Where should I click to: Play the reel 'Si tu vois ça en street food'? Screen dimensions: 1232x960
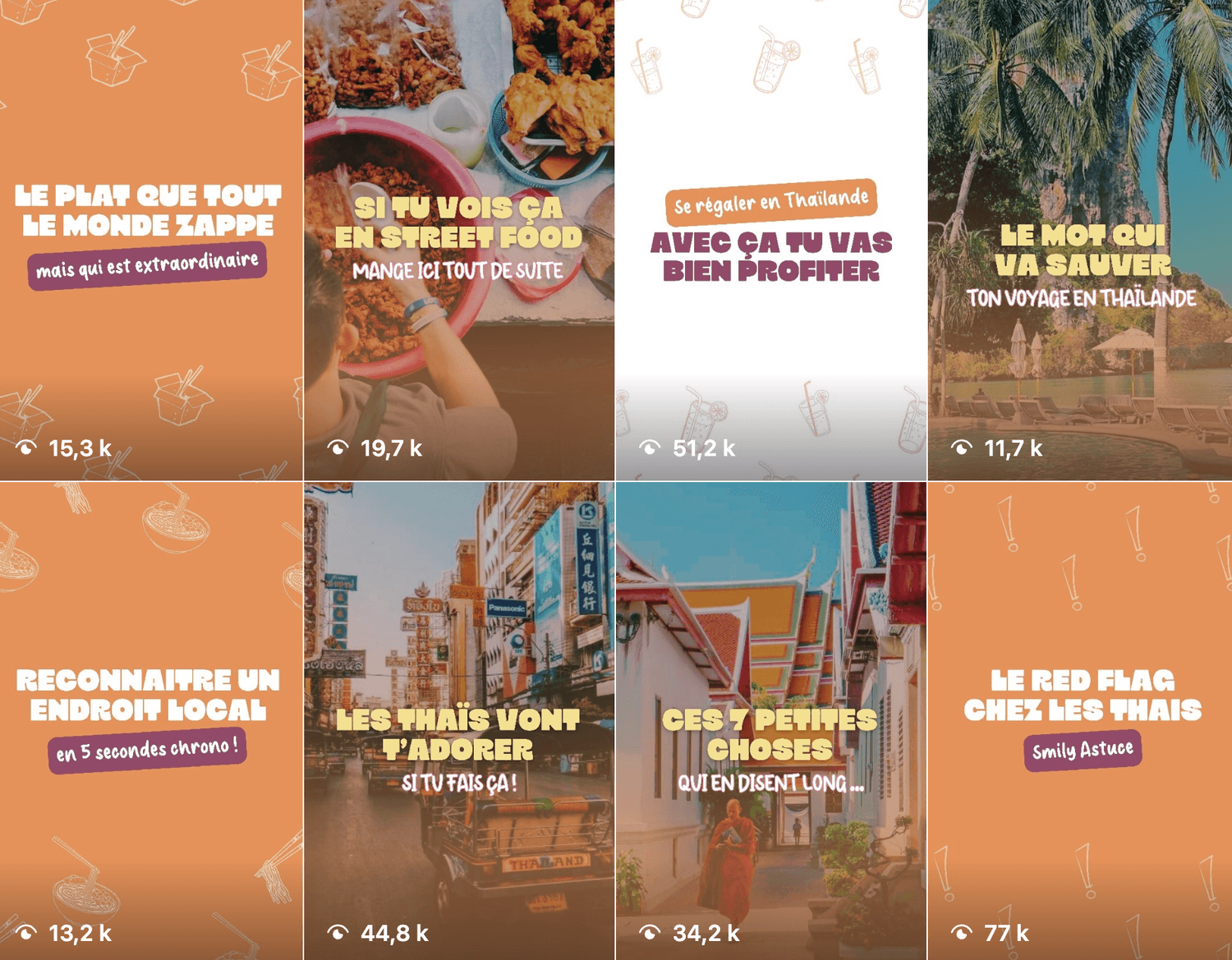458,238
